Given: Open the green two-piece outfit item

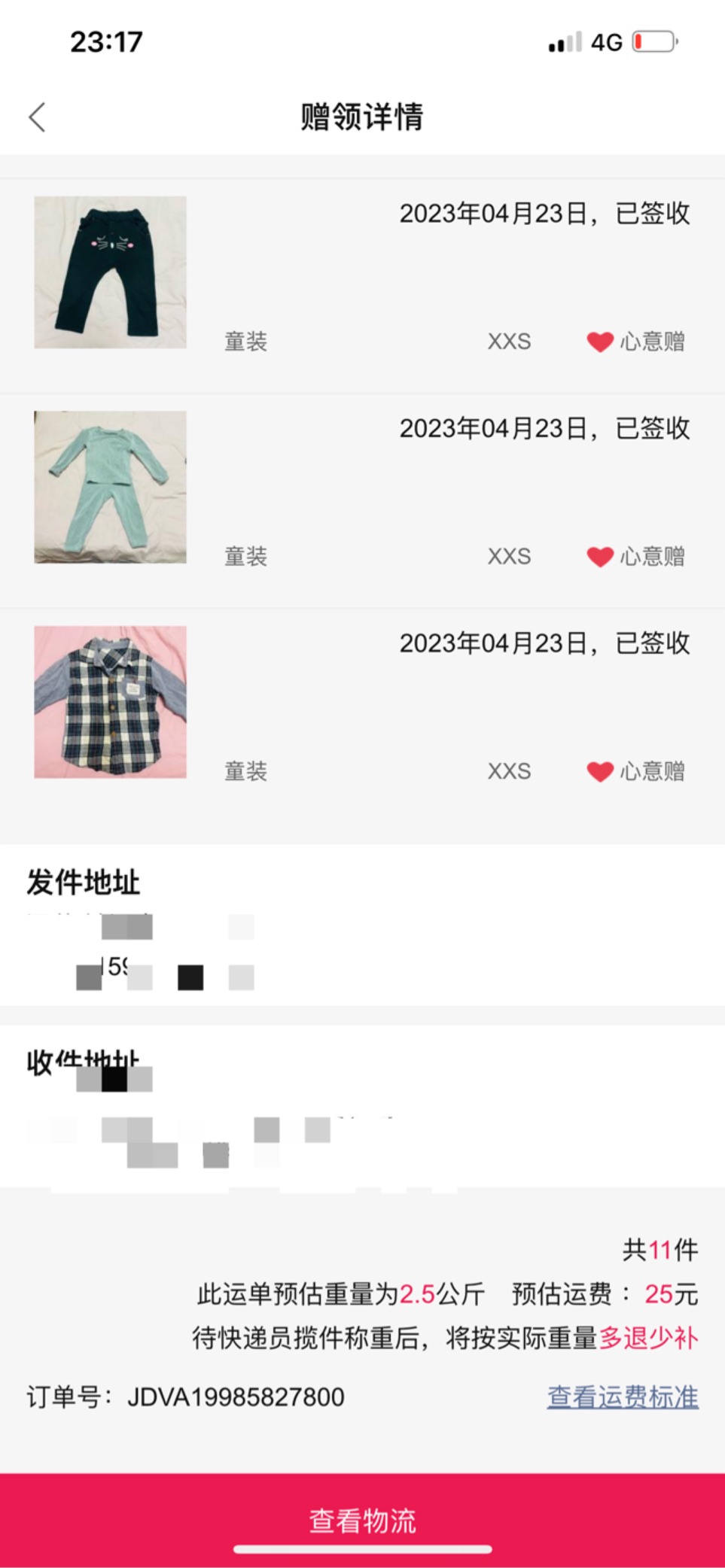Looking at the screenshot, I should point(362,501).
